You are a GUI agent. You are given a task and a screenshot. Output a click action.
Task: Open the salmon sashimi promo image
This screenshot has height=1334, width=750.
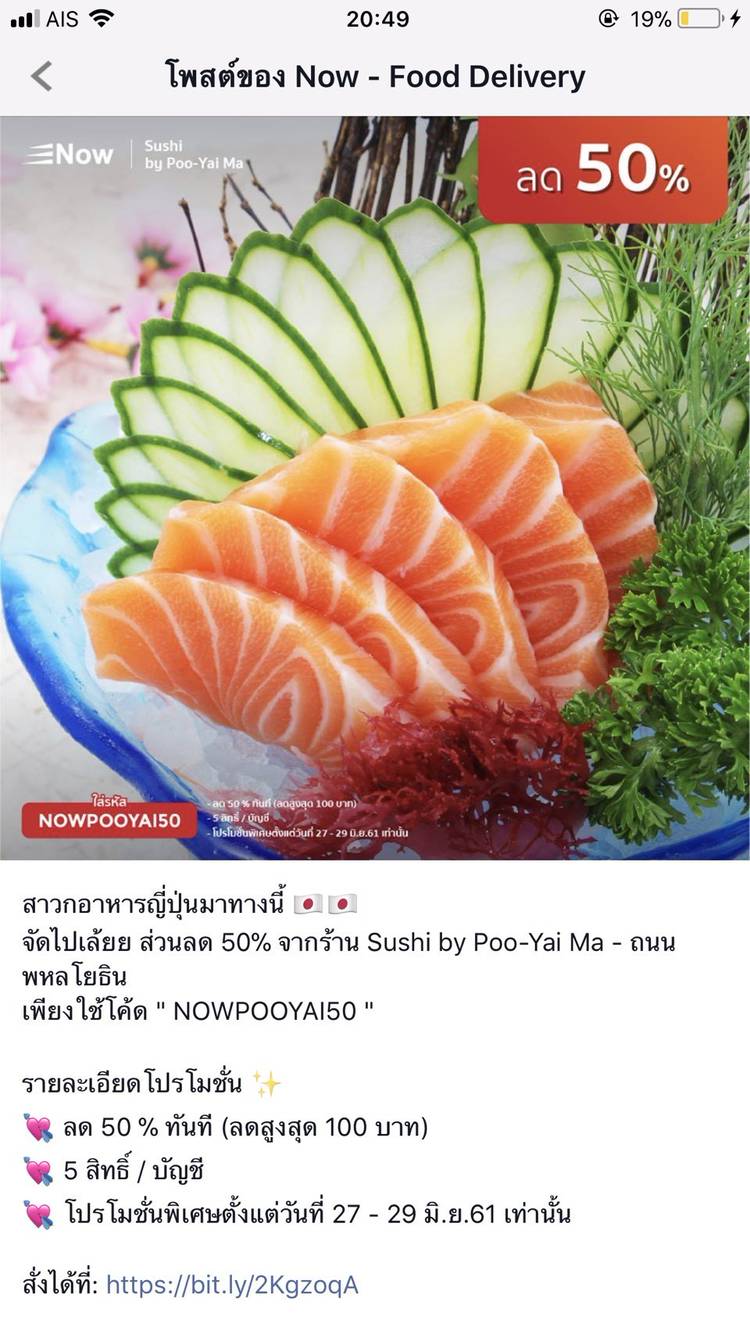point(375,488)
